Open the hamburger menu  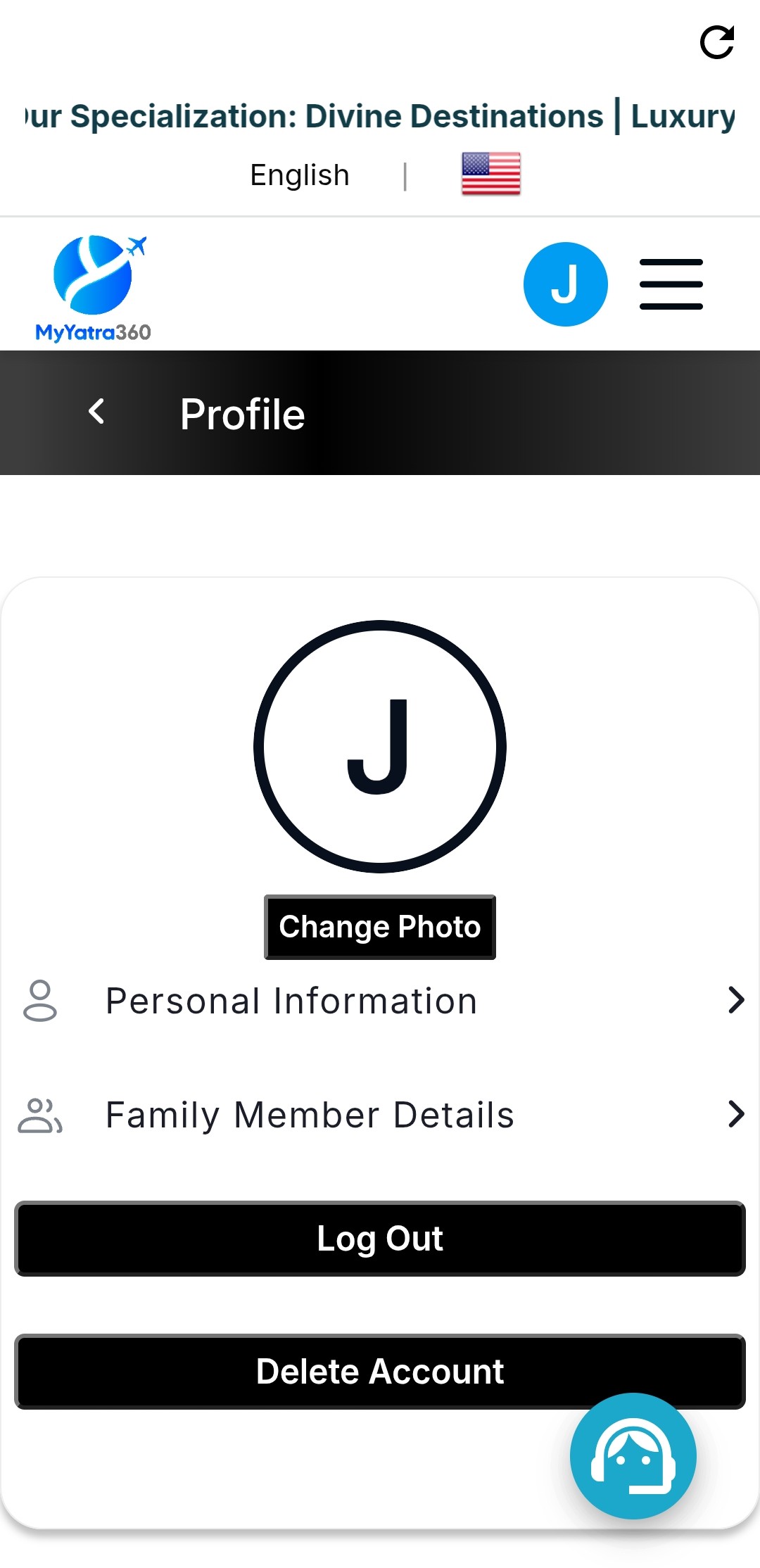coord(671,284)
